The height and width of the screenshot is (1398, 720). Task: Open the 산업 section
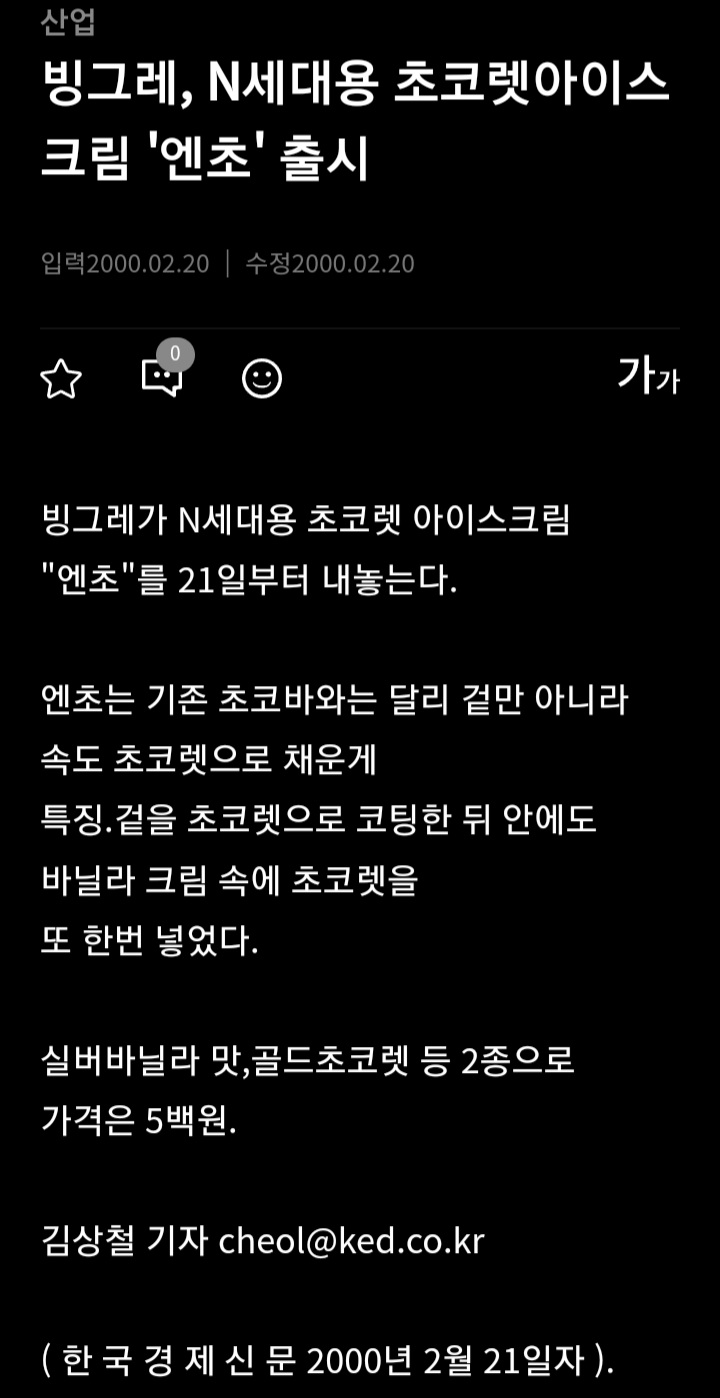69,22
